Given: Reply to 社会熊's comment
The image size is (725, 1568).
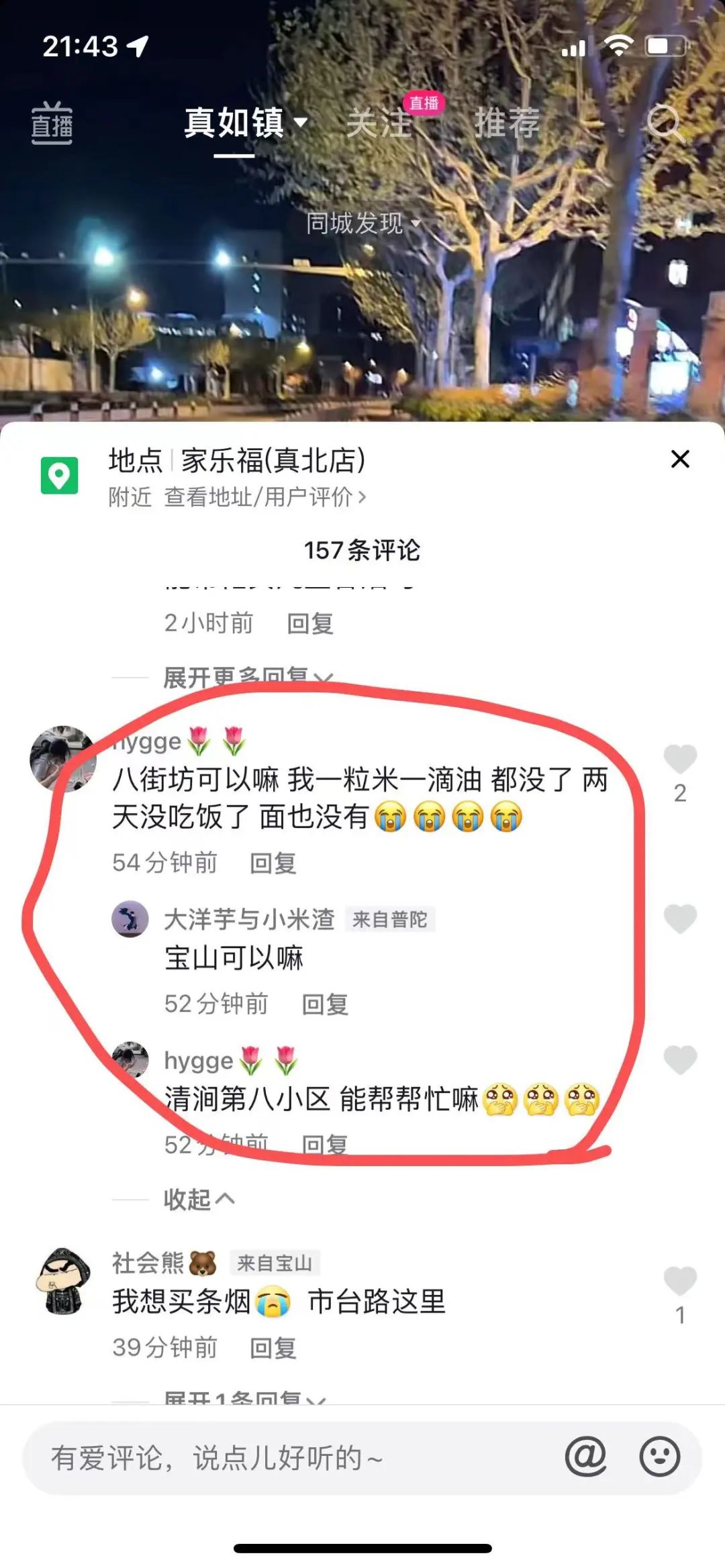Looking at the screenshot, I should 273,1348.
